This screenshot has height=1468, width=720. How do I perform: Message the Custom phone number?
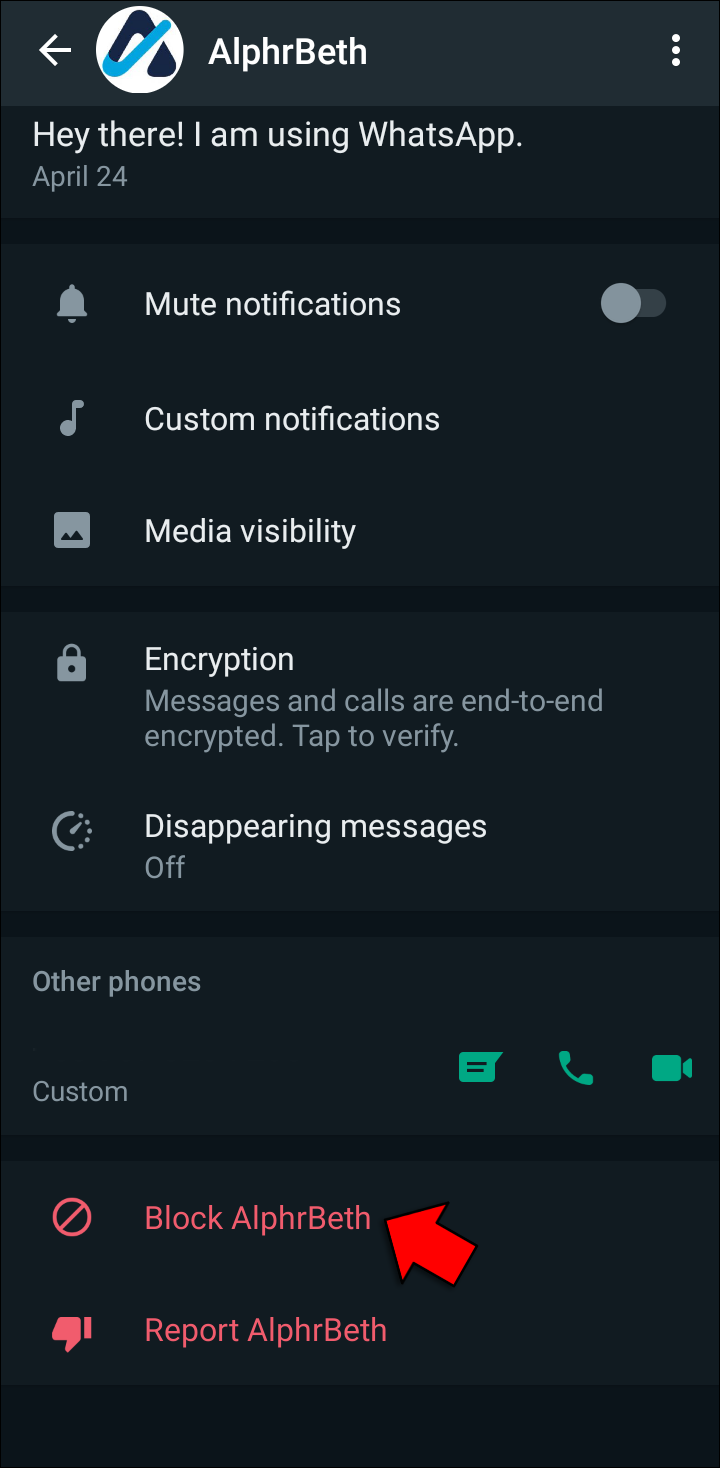pyautogui.click(x=479, y=1068)
